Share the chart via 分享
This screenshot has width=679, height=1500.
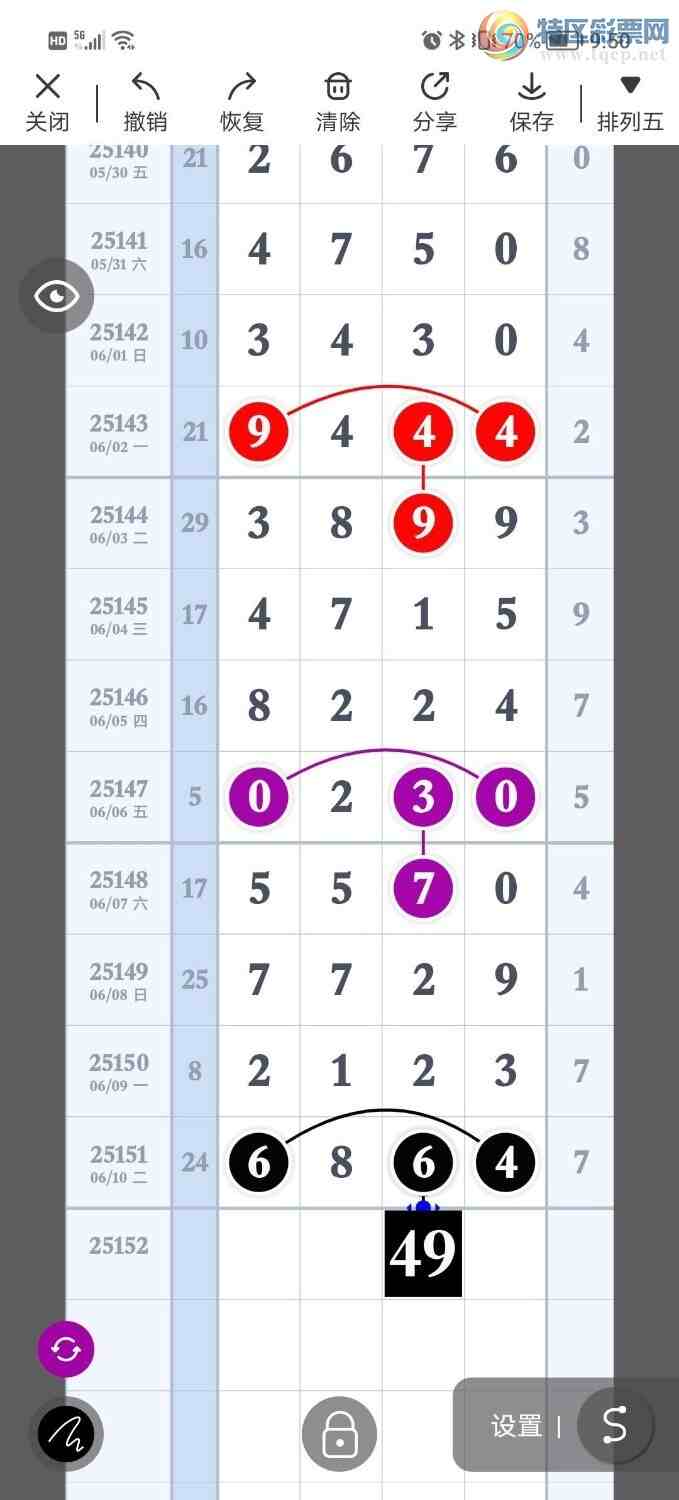pos(434,102)
